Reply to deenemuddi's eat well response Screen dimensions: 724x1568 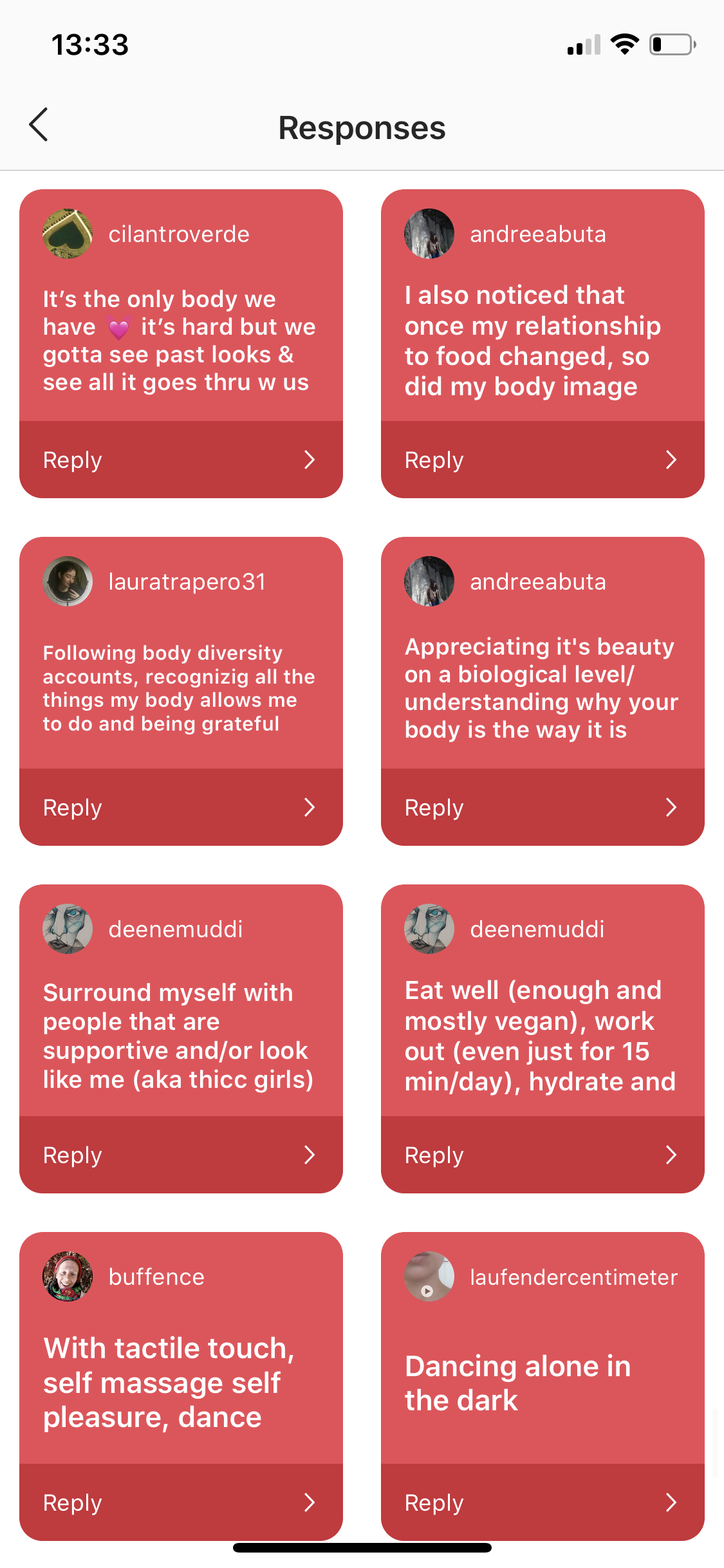tap(542, 1155)
